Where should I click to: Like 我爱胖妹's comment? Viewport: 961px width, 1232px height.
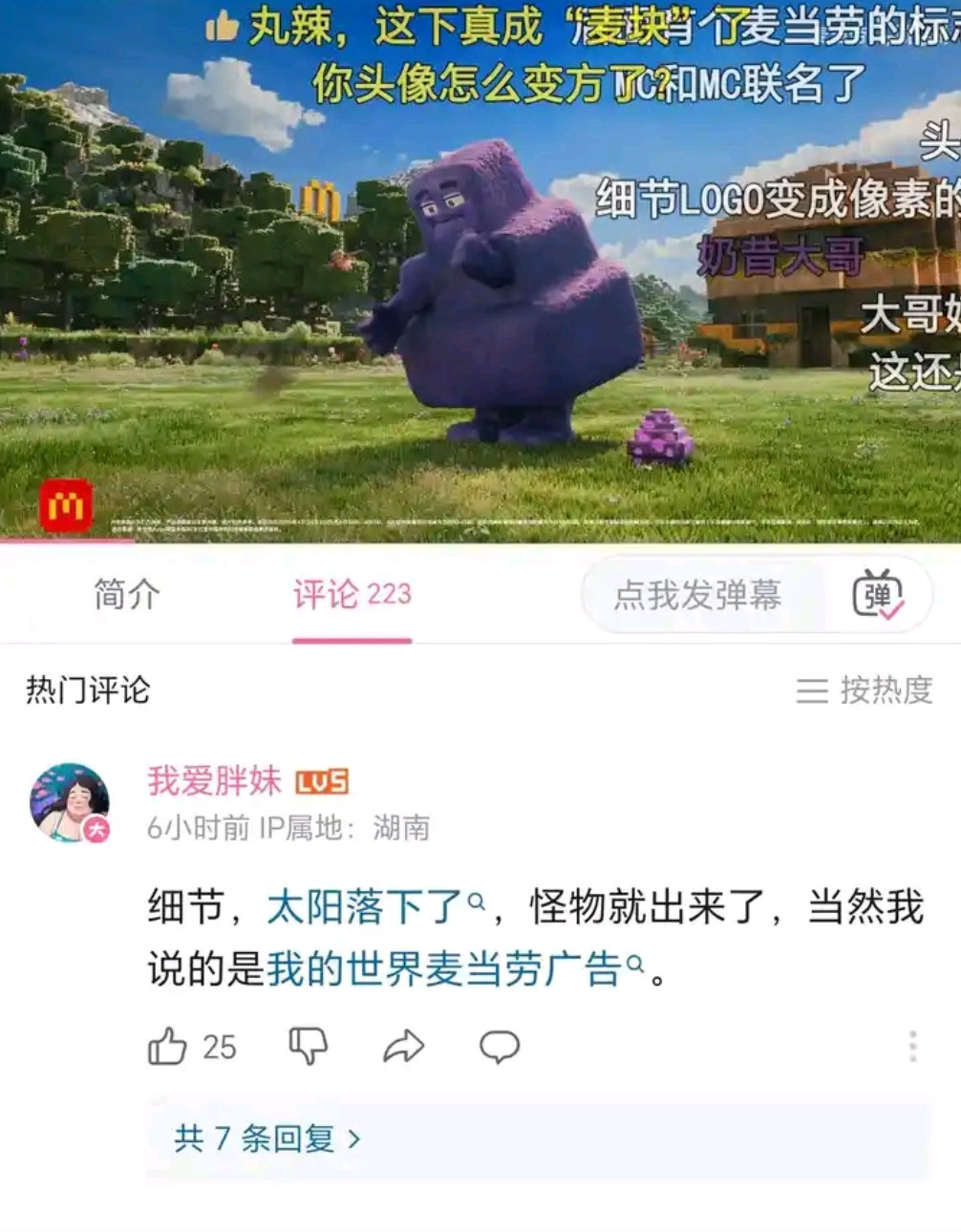[x=168, y=1047]
